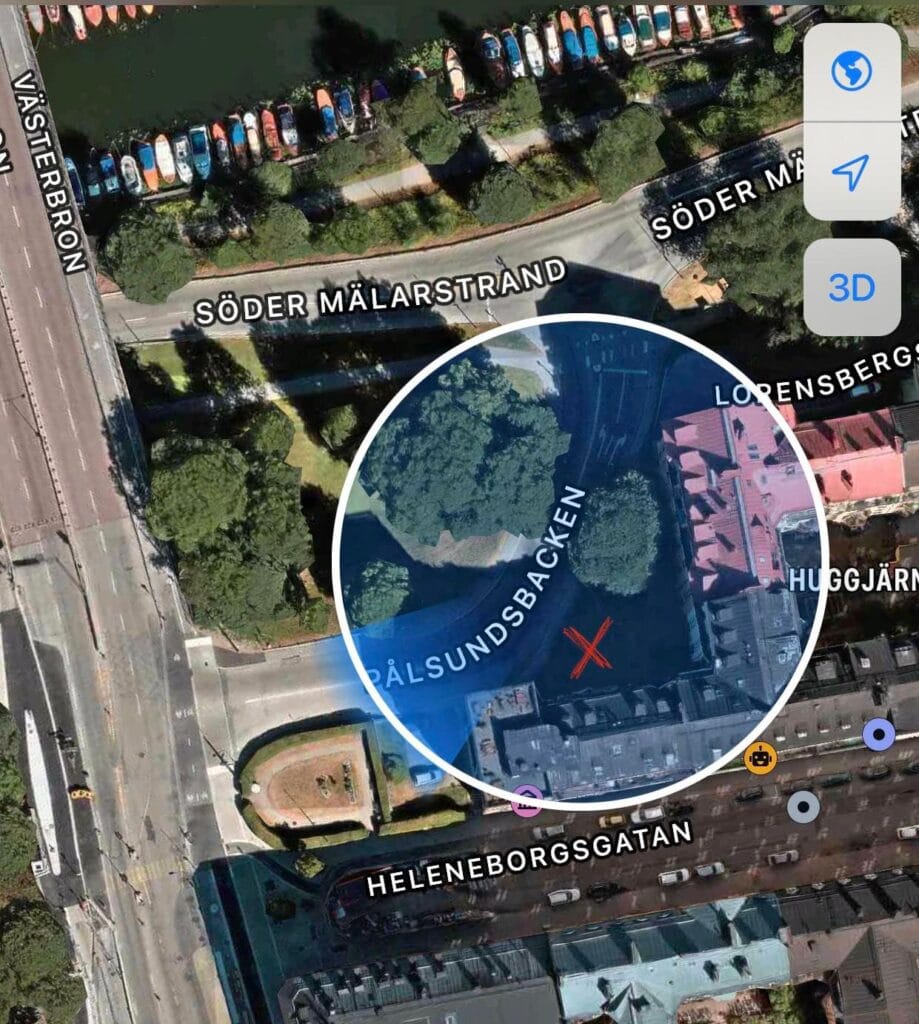The width and height of the screenshot is (919, 1024).
Task: Select the orange robot place marker
Action: point(760,757)
